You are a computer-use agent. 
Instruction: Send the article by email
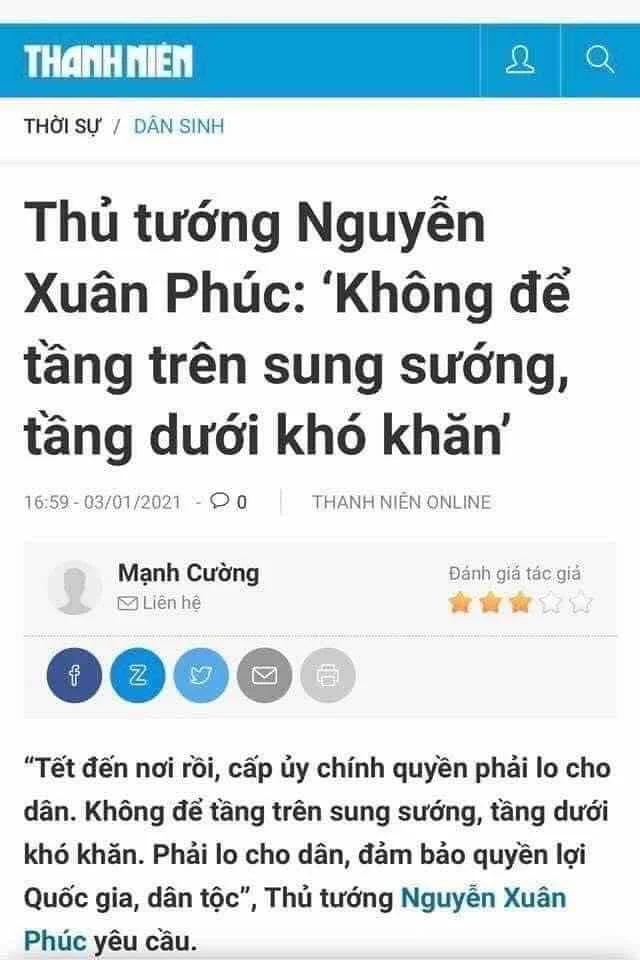(x=264, y=675)
